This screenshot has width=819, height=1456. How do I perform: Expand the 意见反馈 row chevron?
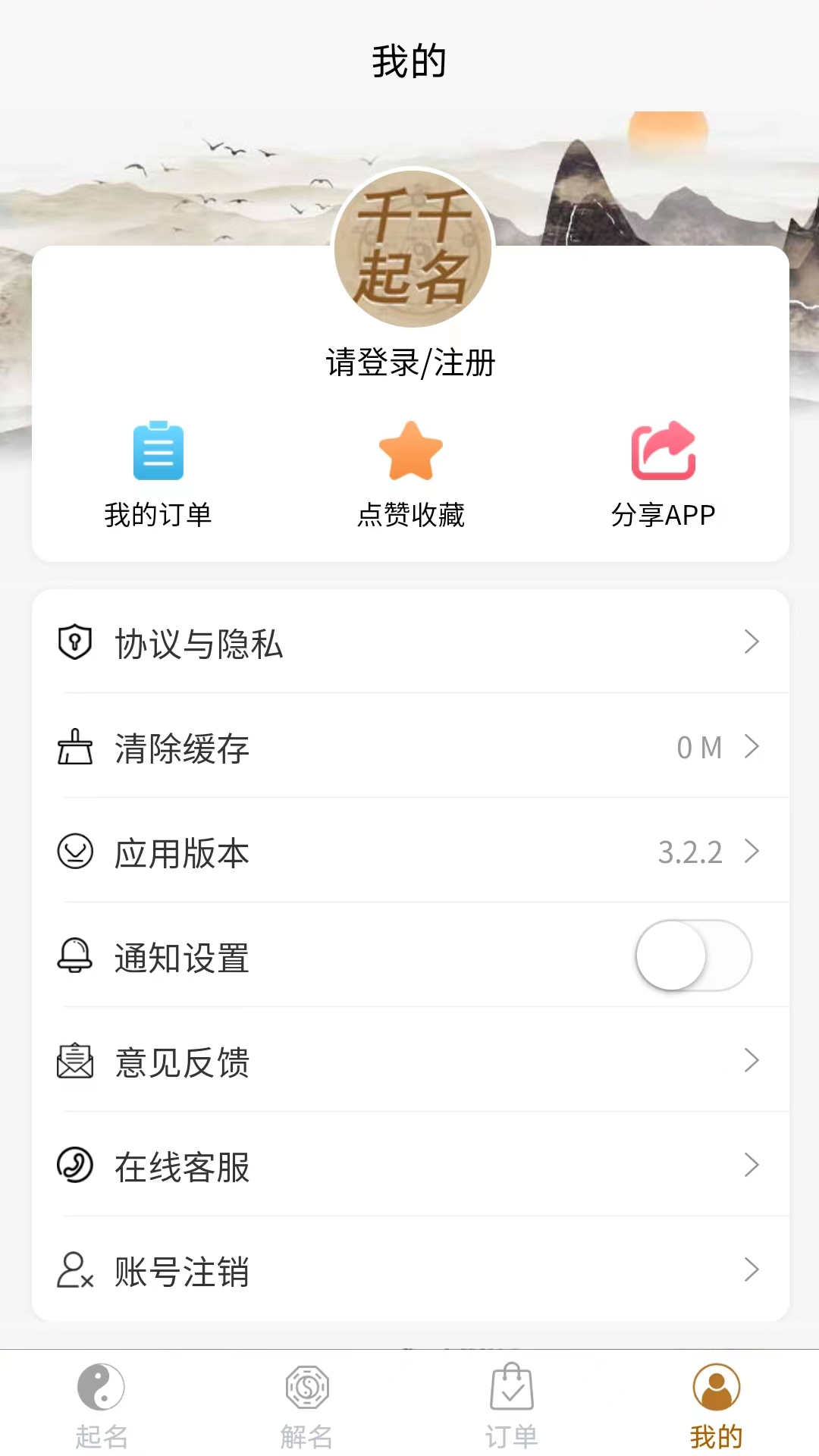click(x=752, y=1061)
